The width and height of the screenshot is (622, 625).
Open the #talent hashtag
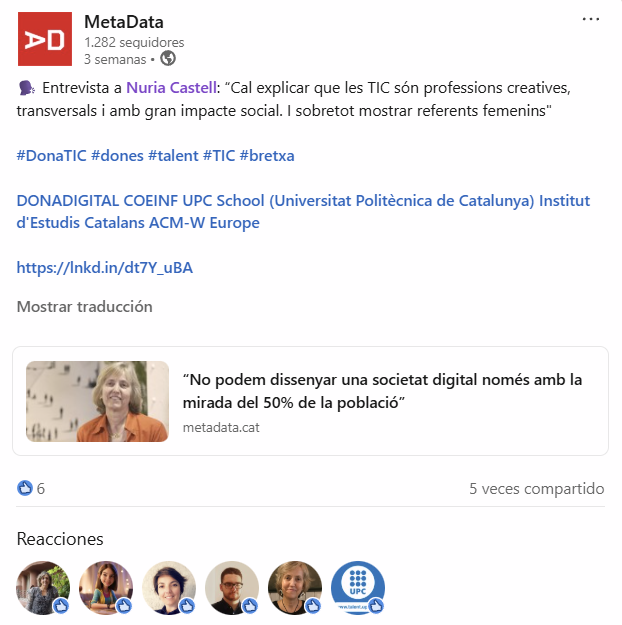click(x=172, y=155)
